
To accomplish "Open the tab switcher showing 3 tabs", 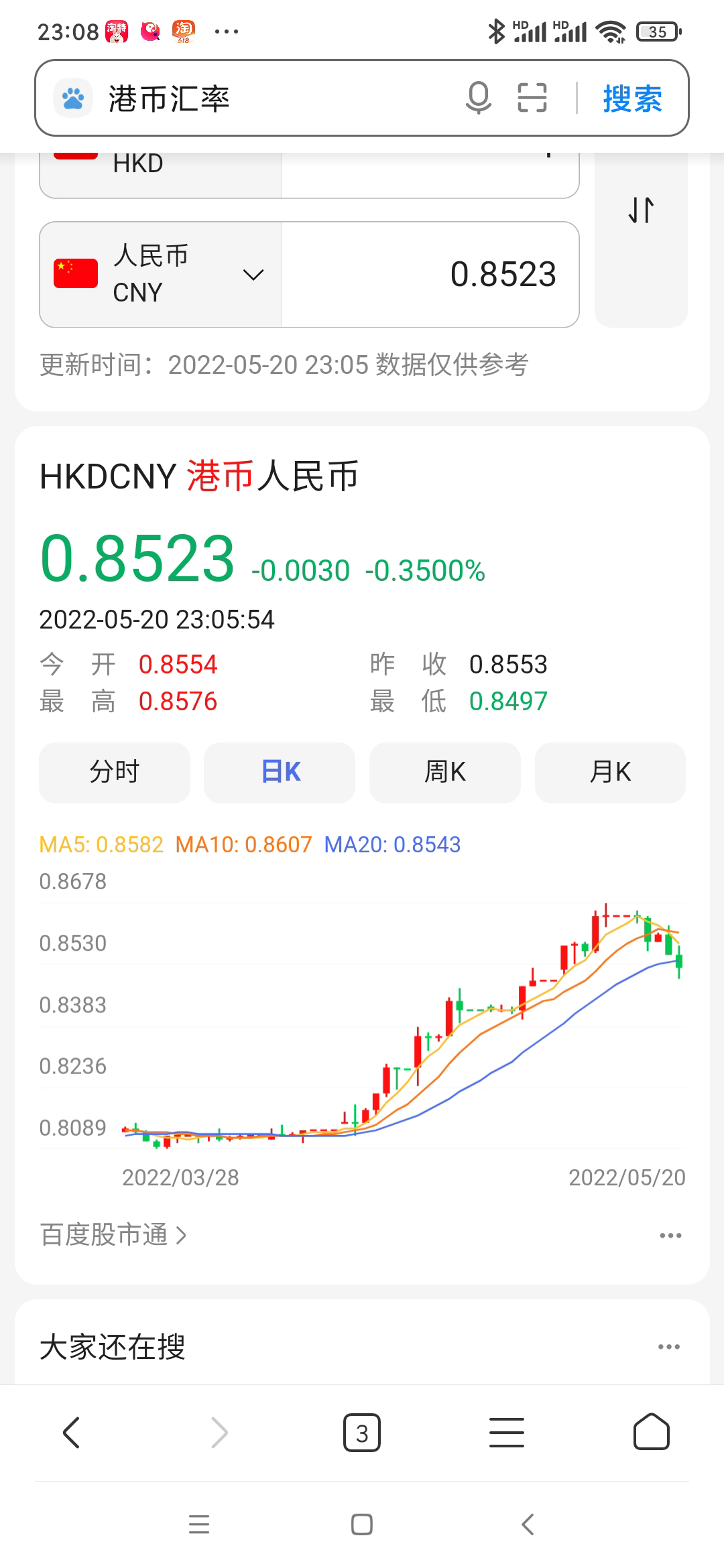I will click(362, 1433).
